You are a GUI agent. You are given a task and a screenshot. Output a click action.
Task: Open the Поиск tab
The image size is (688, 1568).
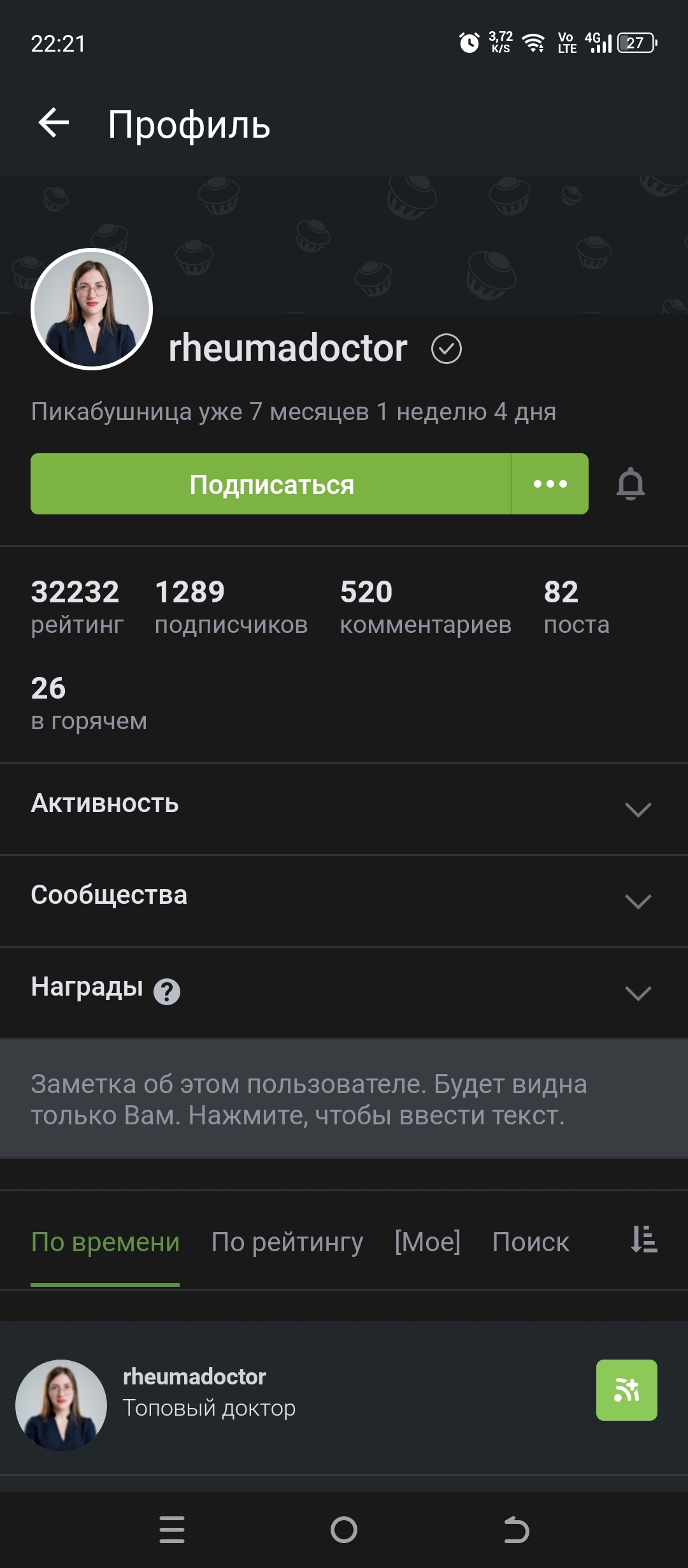531,1242
